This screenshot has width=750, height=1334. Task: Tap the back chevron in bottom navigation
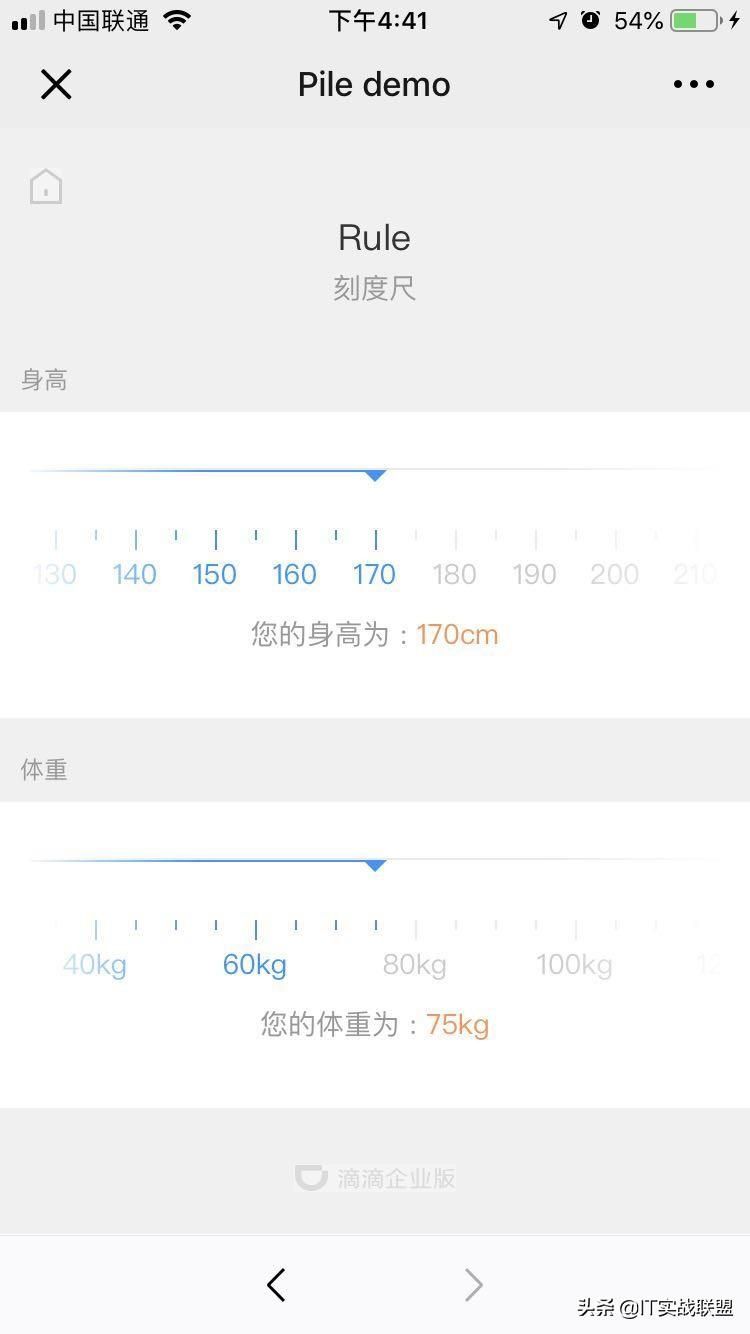coord(276,1285)
